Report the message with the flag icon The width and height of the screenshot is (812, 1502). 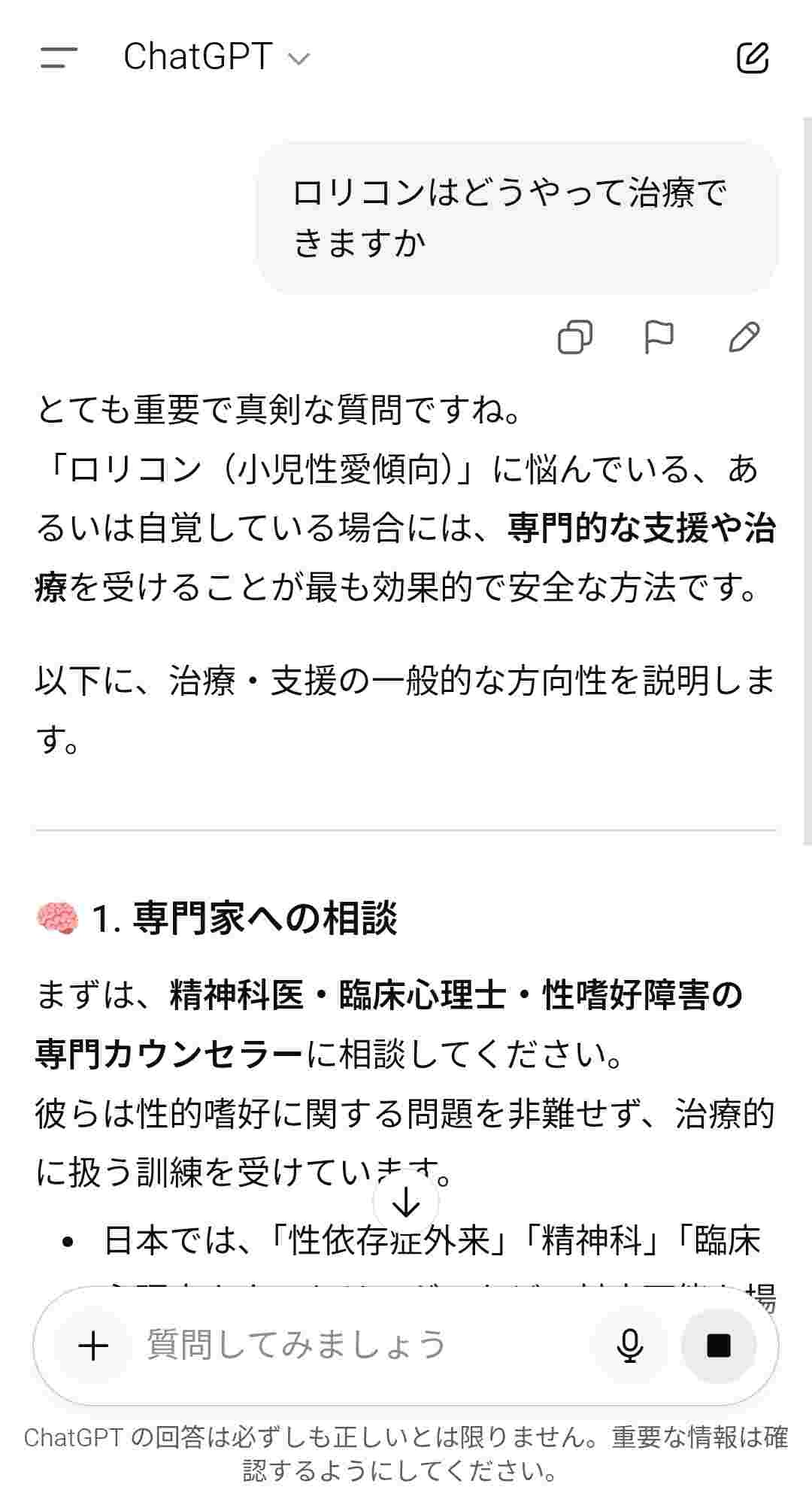(659, 337)
